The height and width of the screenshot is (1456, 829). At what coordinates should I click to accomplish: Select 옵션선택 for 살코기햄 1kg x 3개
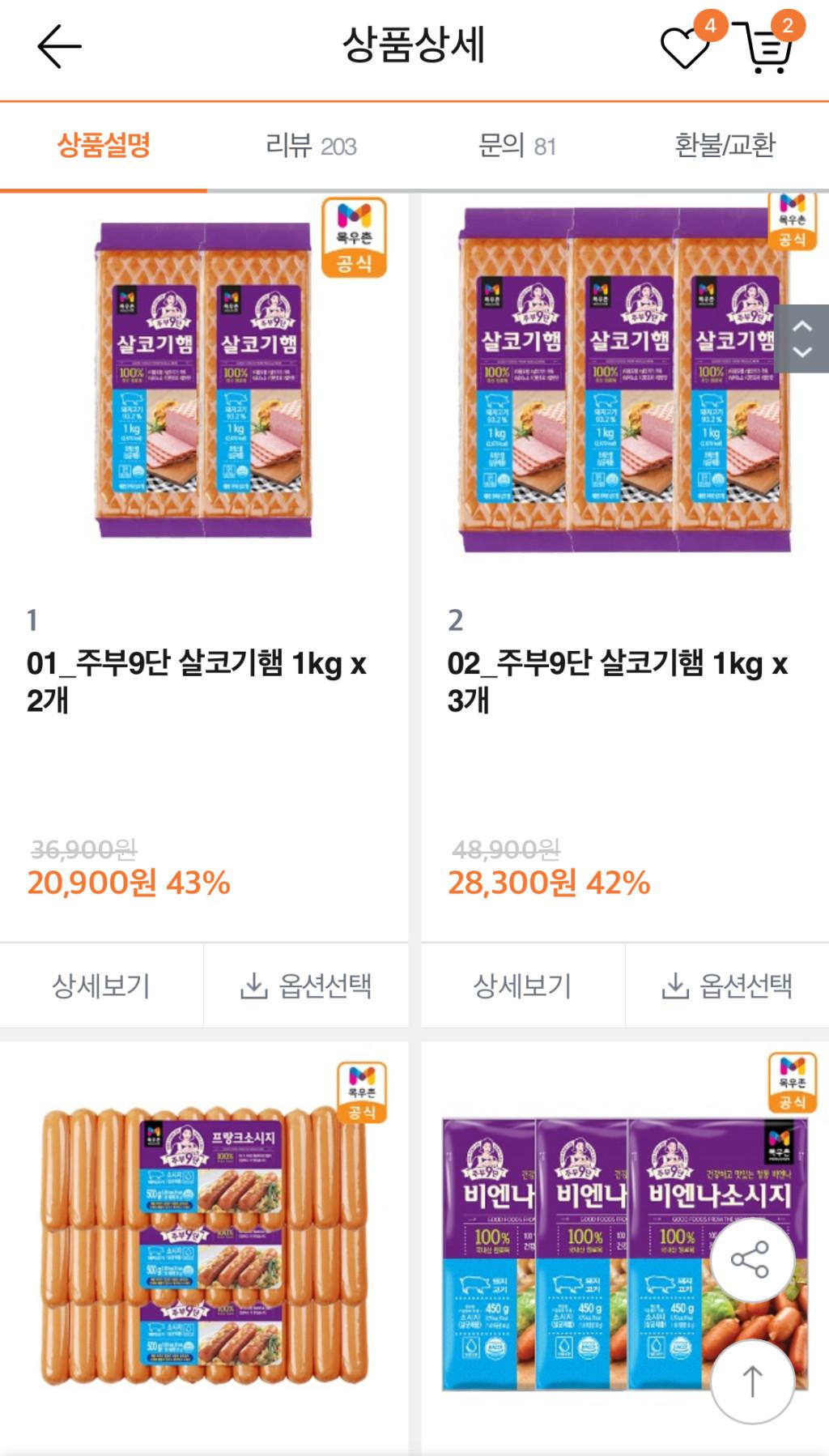coord(727,986)
